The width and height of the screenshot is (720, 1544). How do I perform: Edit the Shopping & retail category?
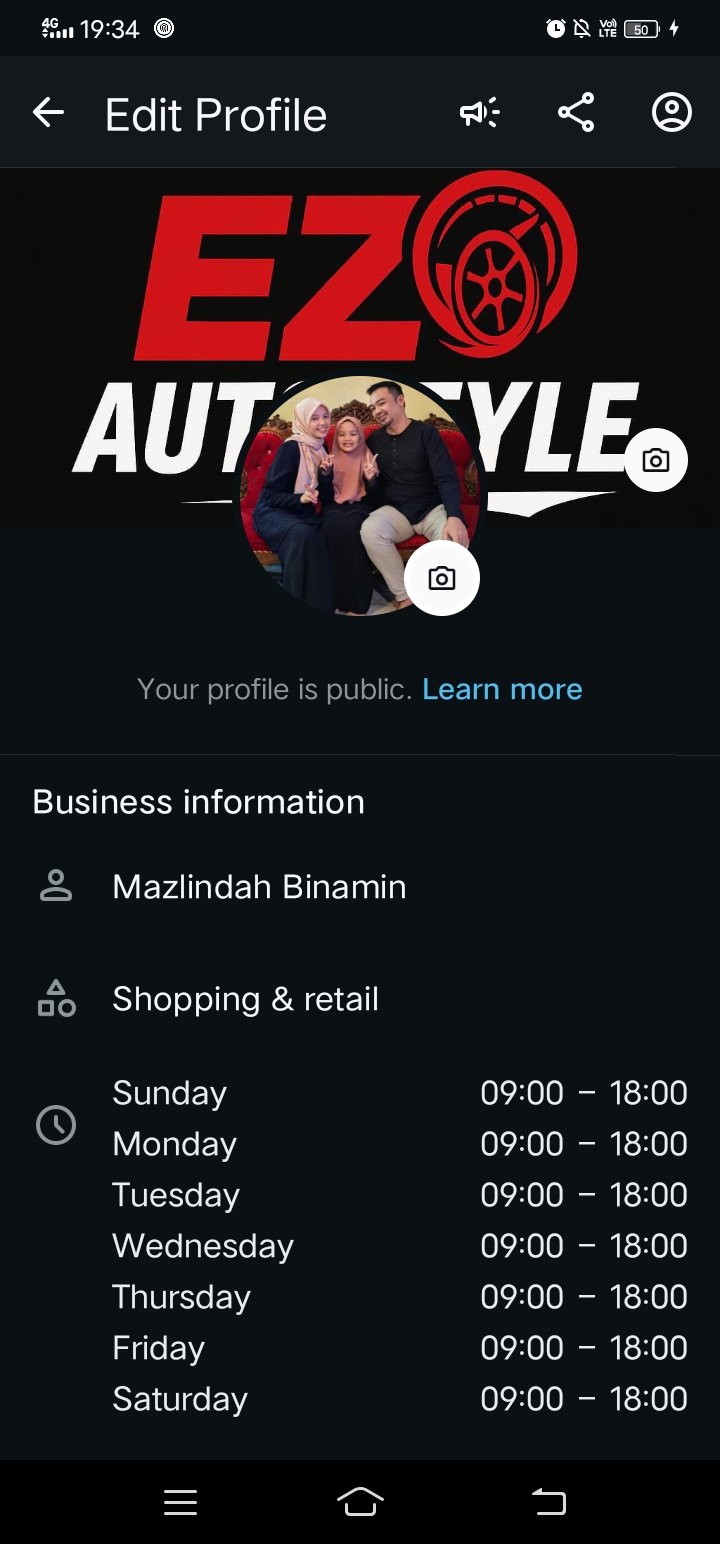click(x=245, y=999)
